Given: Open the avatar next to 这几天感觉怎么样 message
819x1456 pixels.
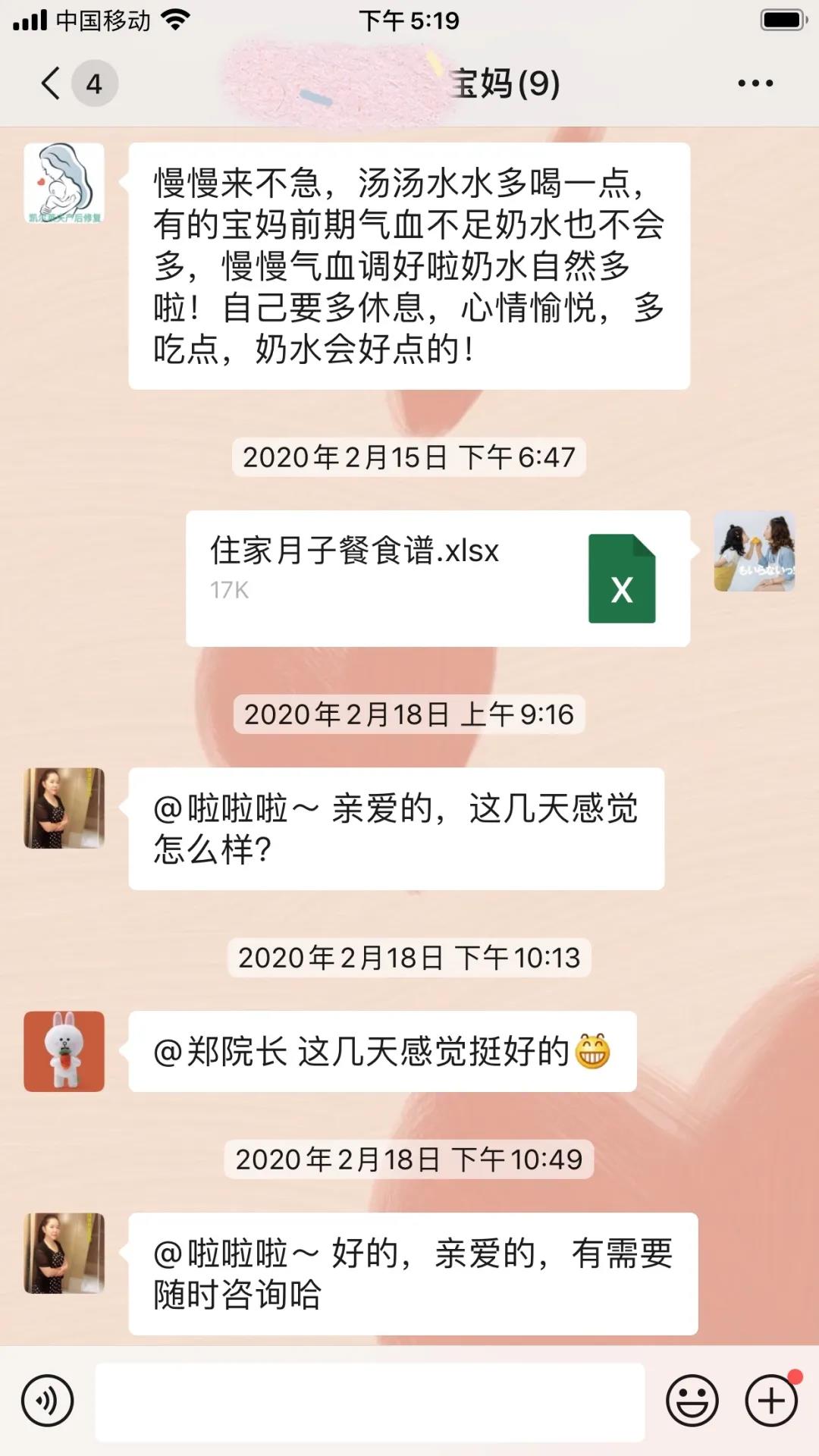Looking at the screenshot, I should click(x=64, y=808).
